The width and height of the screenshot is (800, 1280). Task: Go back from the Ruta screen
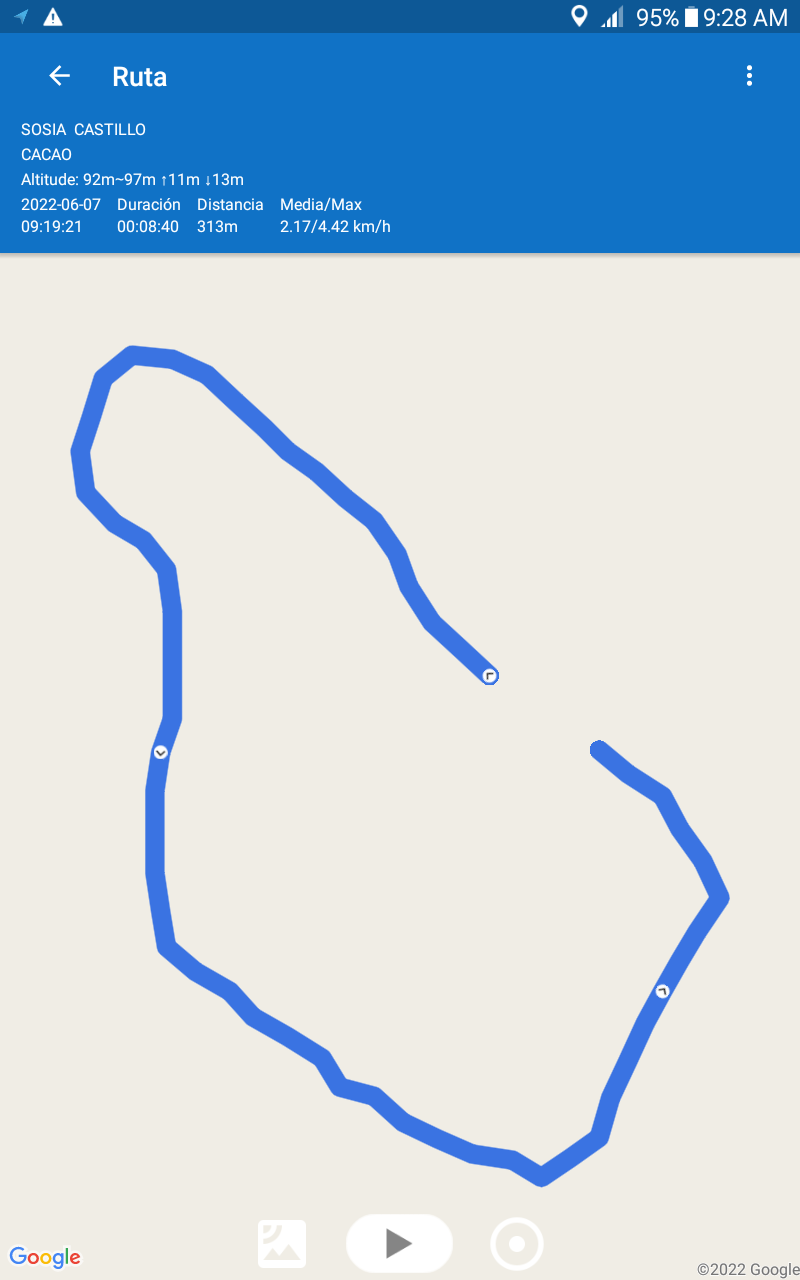[x=59, y=76]
